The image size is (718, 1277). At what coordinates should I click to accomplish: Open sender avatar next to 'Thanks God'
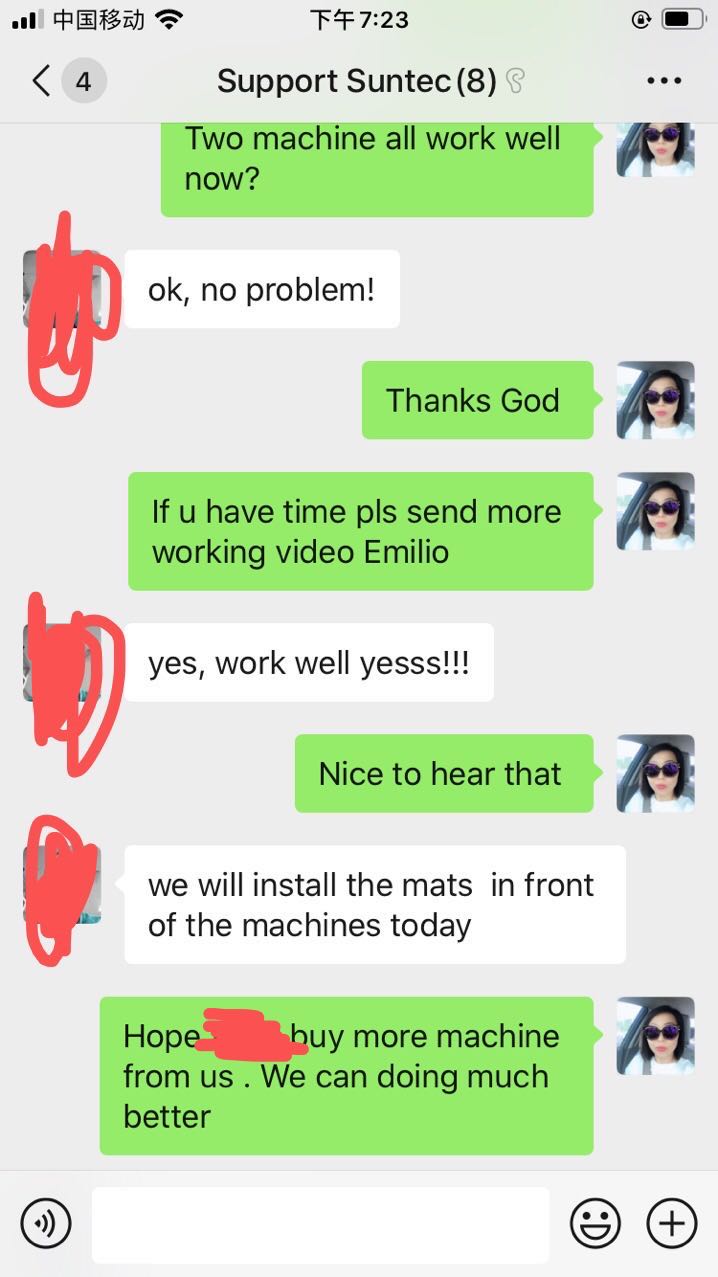pyautogui.click(x=655, y=400)
